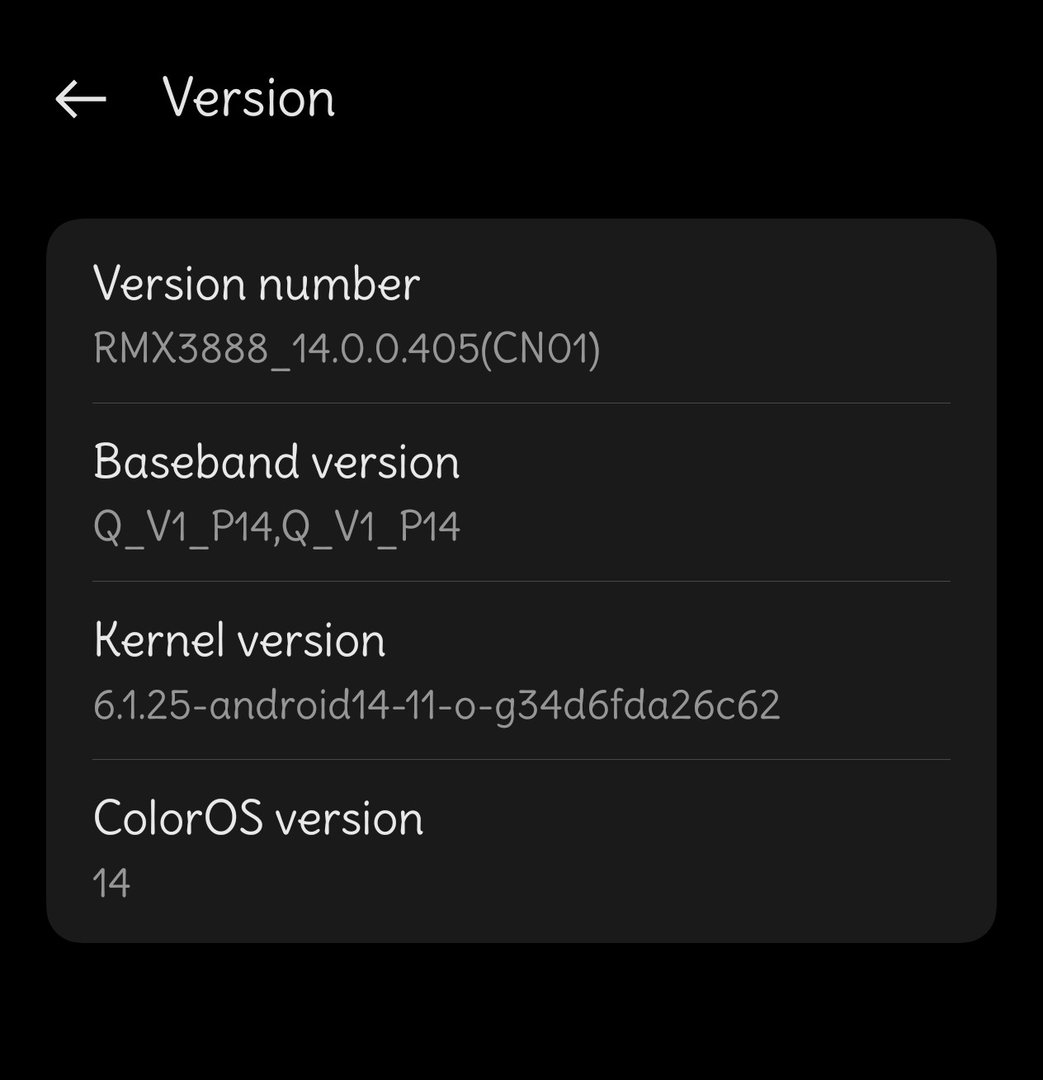
Task: Go back from the Version screen
Action: pos(80,99)
